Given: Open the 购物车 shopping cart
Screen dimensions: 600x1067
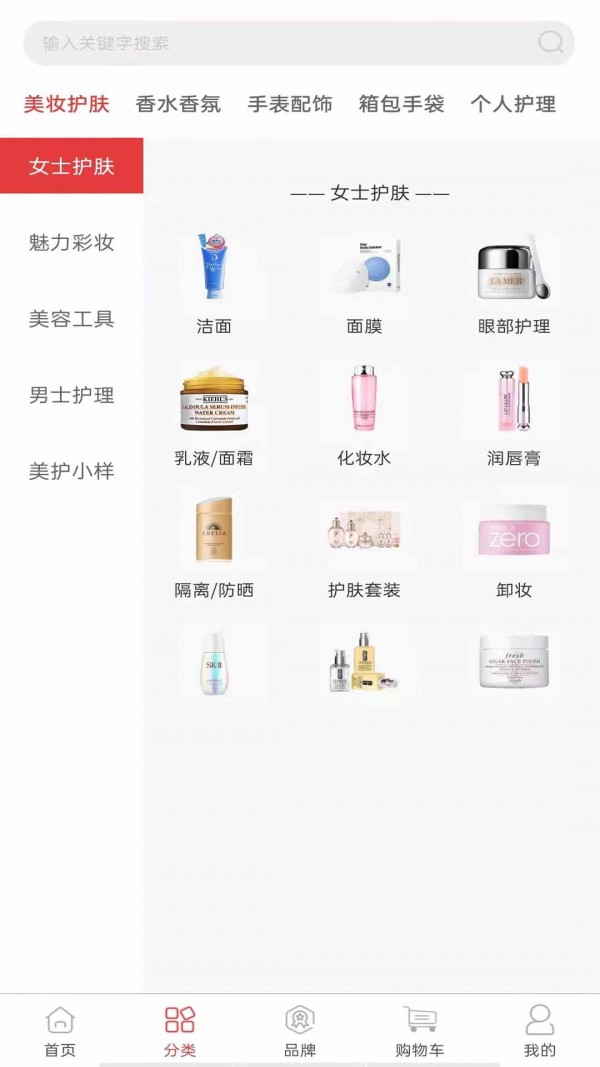Looking at the screenshot, I should coord(420,1031).
